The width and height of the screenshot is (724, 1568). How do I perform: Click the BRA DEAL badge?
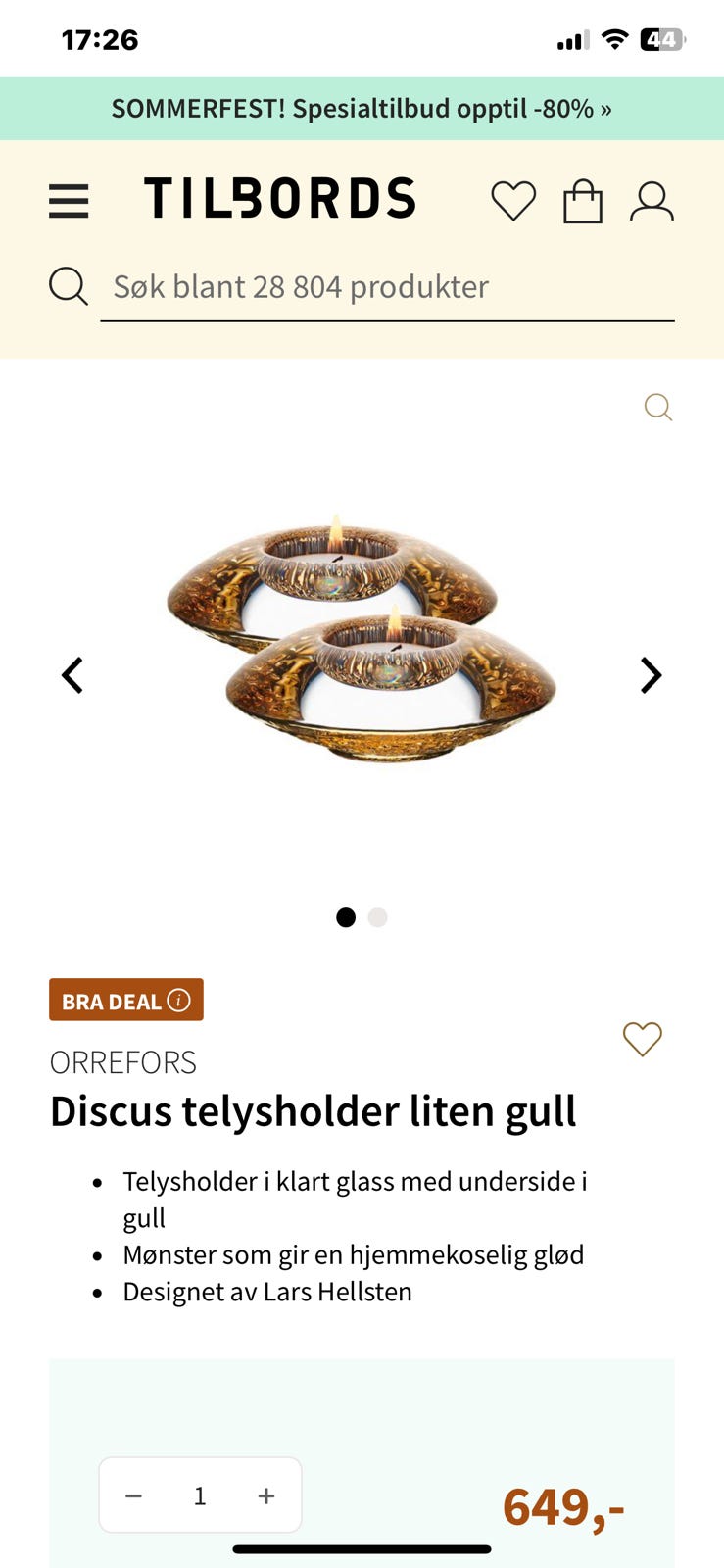(111, 1001)
